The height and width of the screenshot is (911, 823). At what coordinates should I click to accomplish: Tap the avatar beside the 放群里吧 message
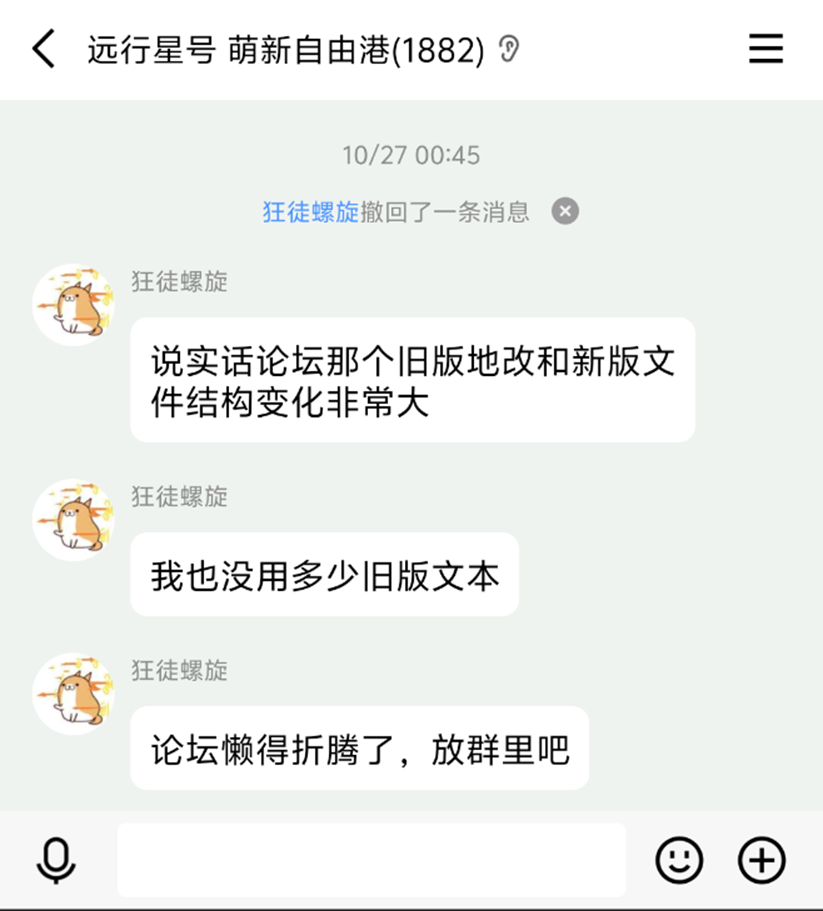[x=73, y=693]
